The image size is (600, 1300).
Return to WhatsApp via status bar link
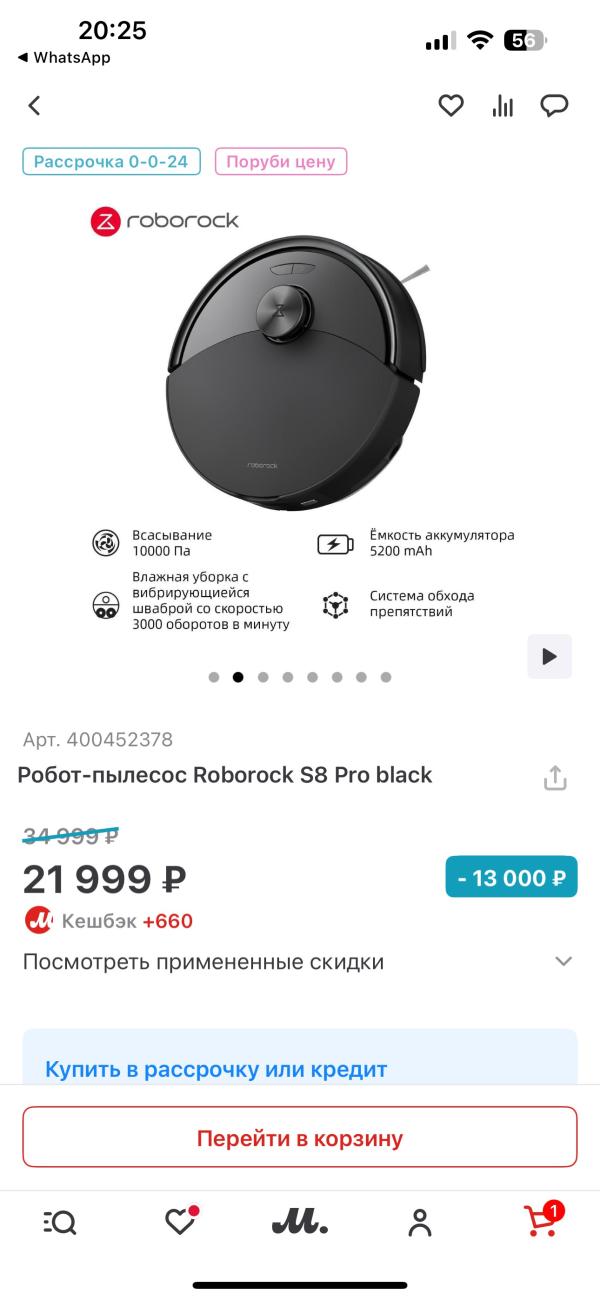click(64, 58)
